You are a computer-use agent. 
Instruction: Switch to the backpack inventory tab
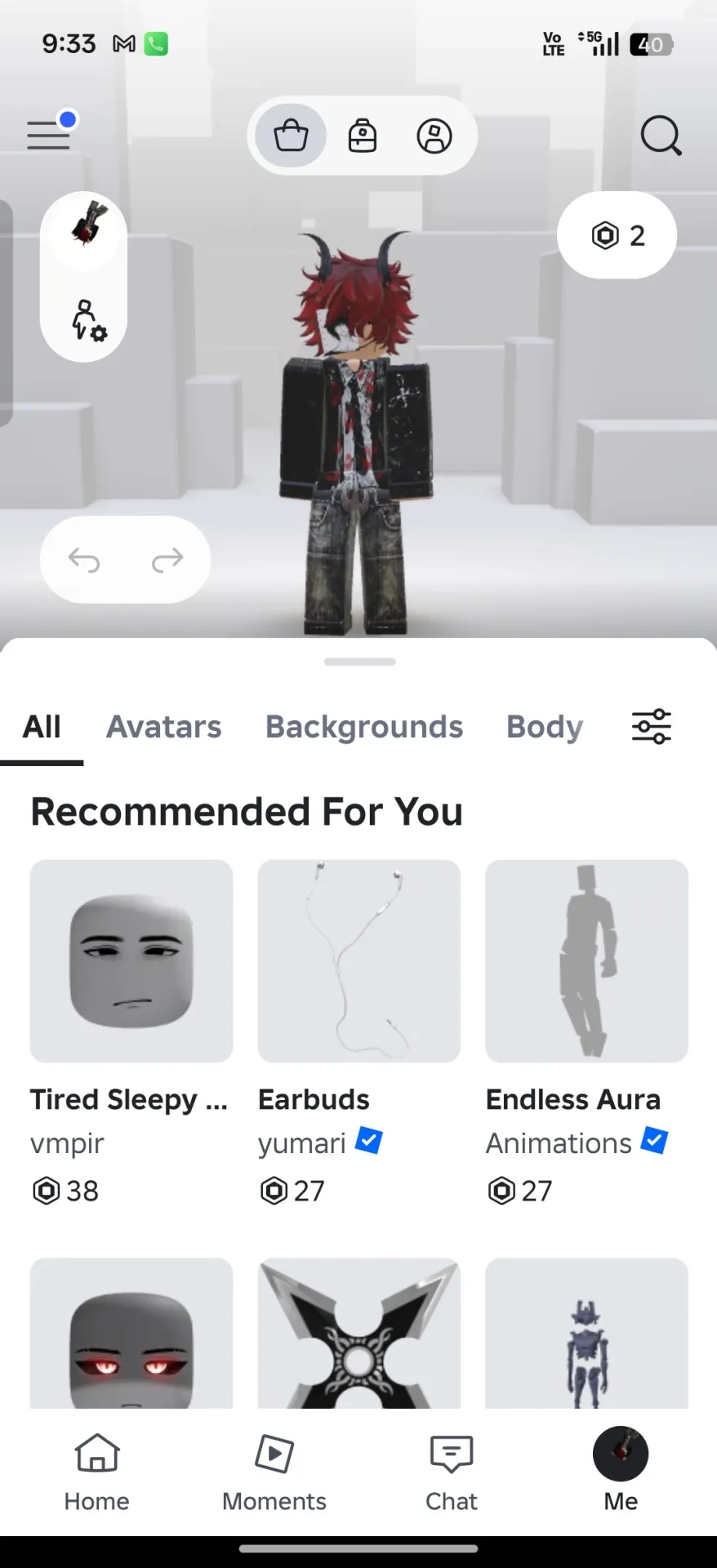tap(363, 136)
